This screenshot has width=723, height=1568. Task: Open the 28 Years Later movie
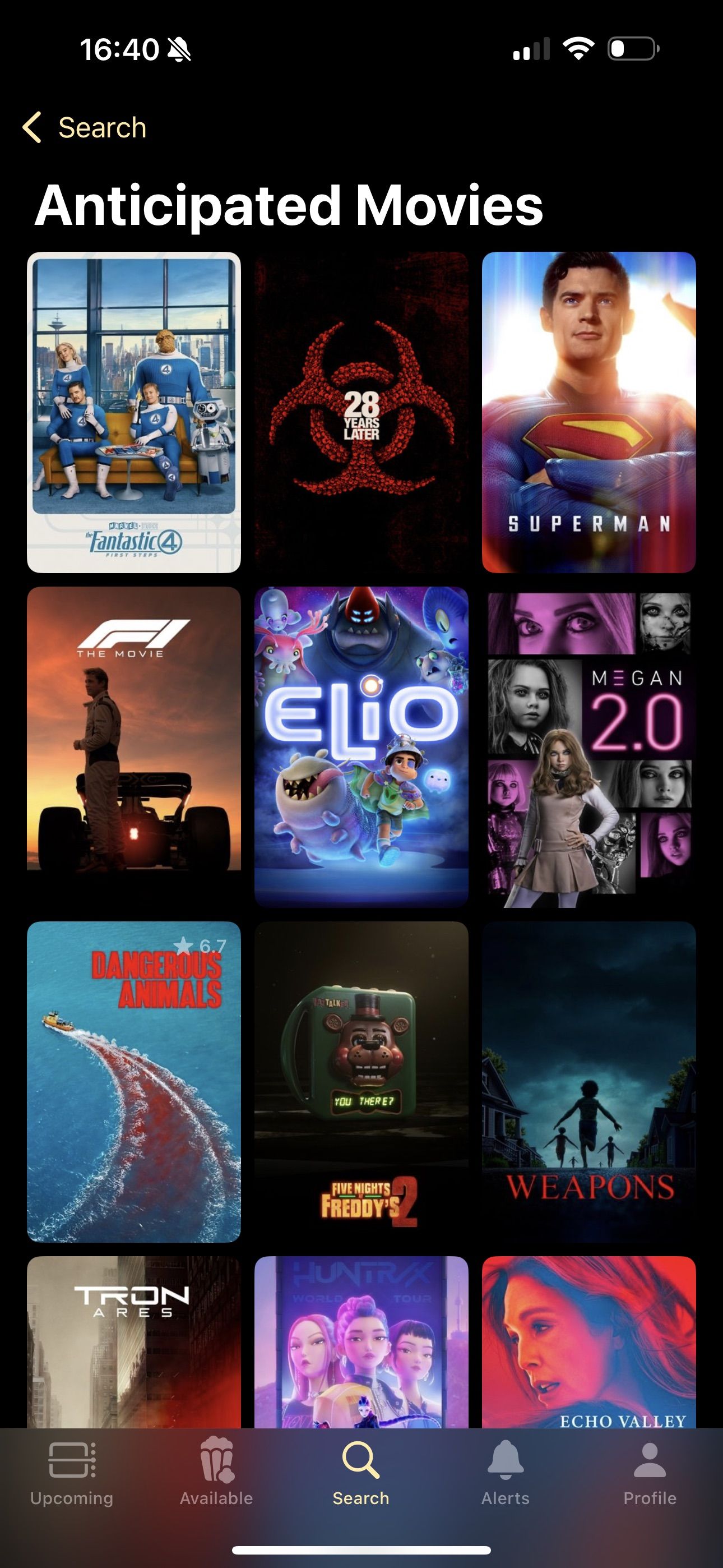361,412
